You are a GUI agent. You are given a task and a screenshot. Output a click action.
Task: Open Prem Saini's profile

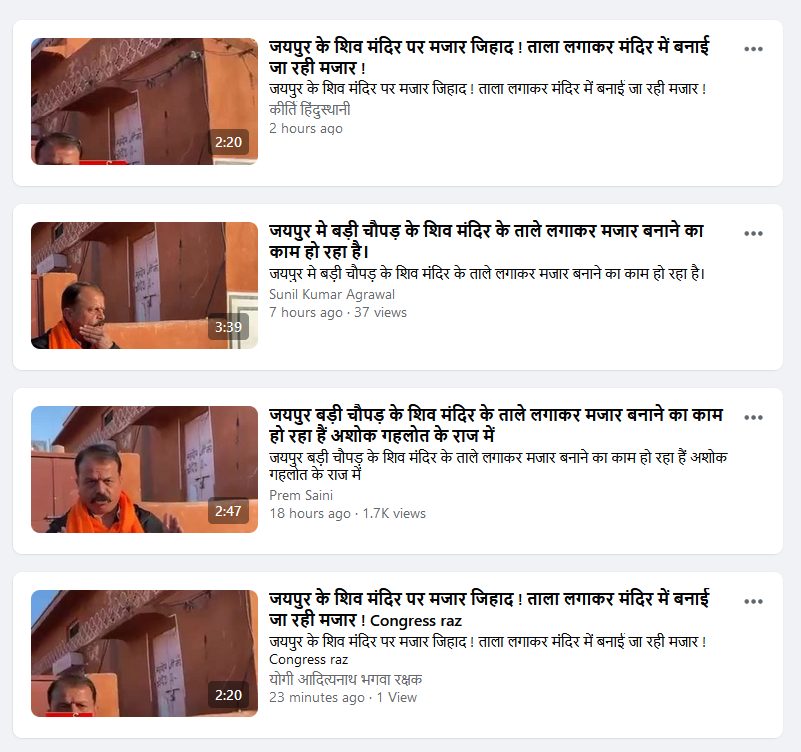(x=301, y=495)
